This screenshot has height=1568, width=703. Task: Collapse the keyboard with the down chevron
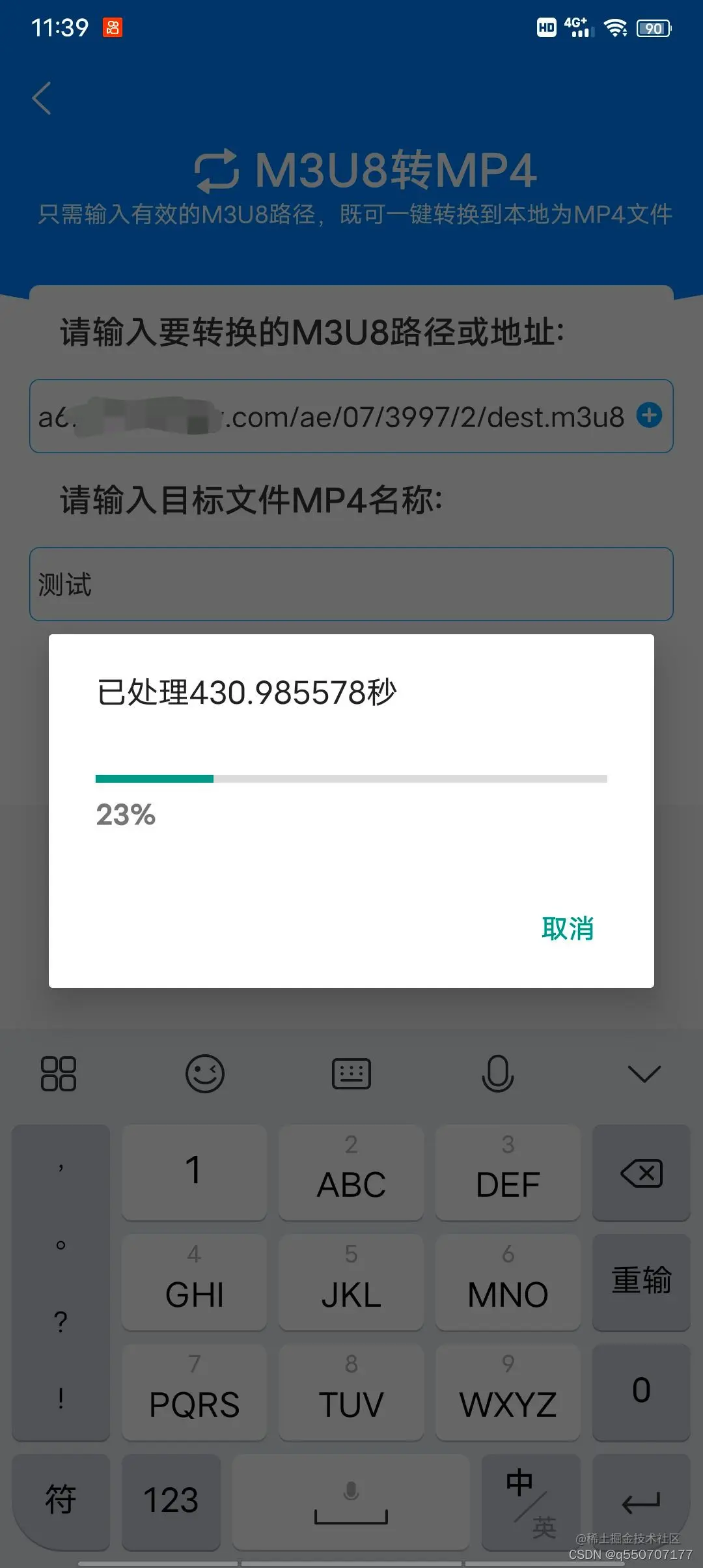pyautogui.click(x=644, y=1074)
